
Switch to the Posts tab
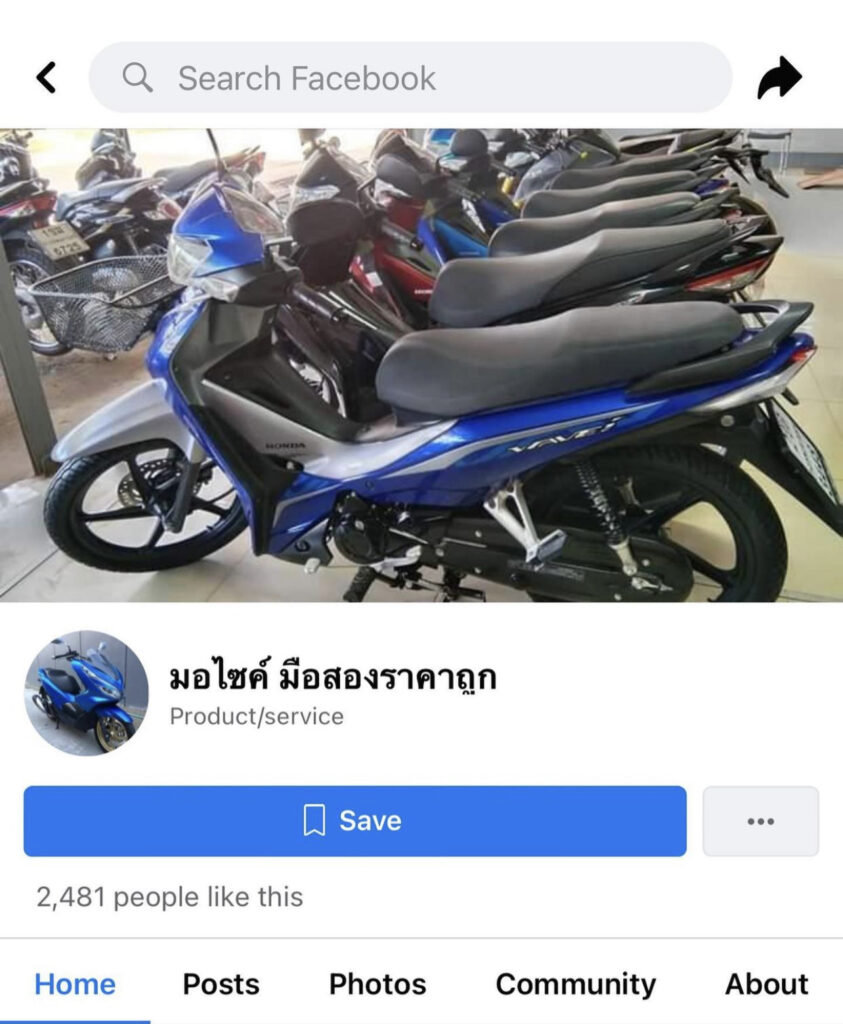point(221,984)
